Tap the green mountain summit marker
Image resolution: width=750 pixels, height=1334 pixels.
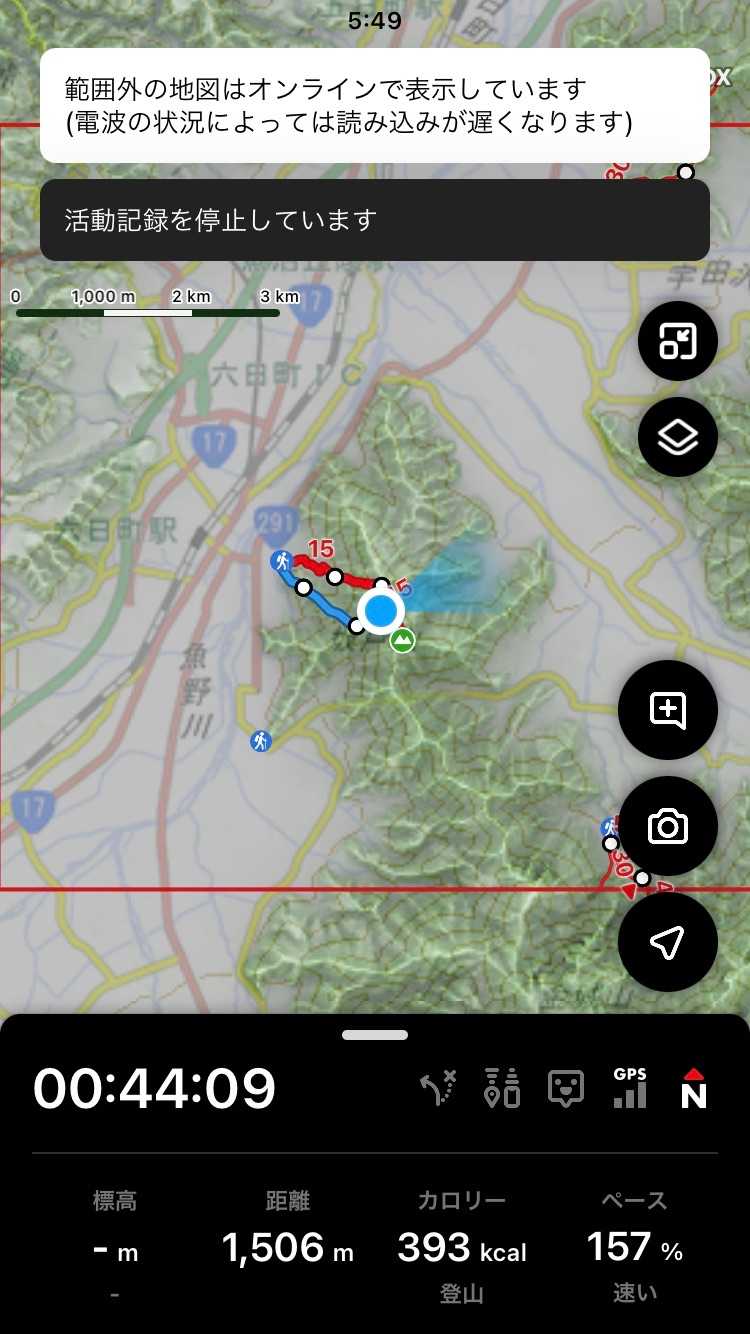point(402,640)
